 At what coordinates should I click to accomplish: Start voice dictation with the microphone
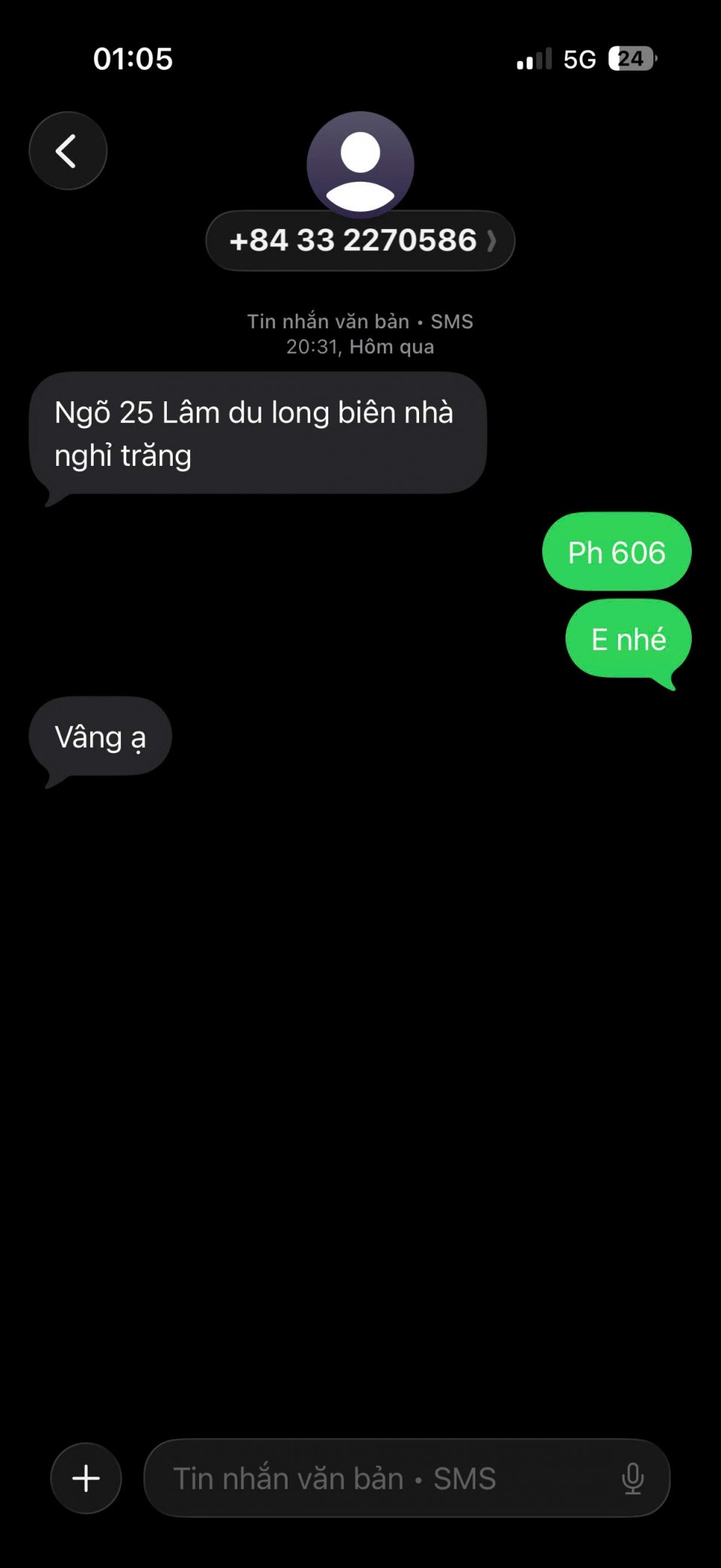click(x=632, y=1478)
